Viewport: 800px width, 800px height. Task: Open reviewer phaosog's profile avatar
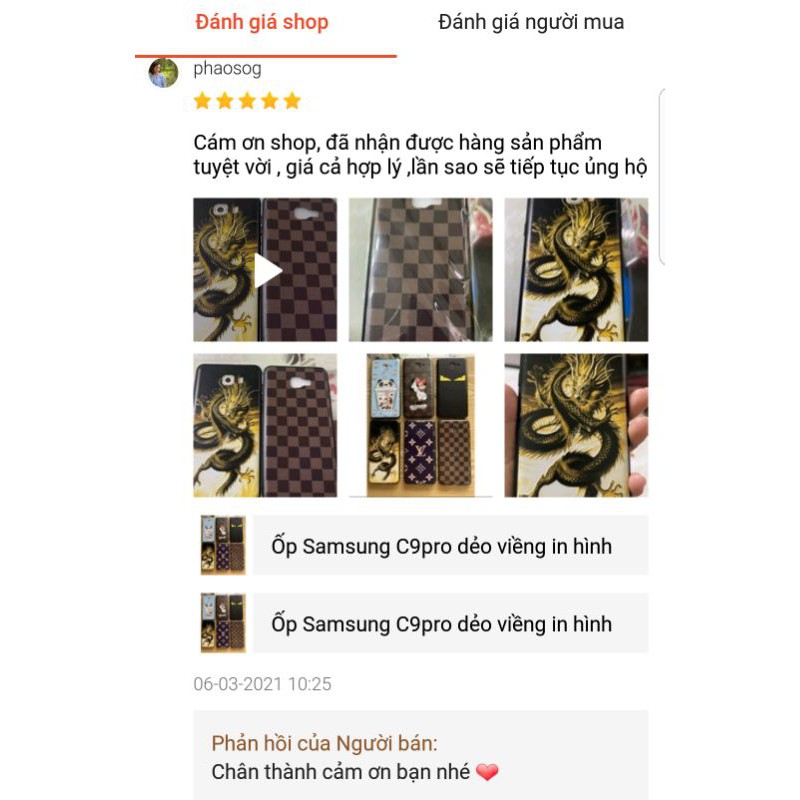click(163, 73)
